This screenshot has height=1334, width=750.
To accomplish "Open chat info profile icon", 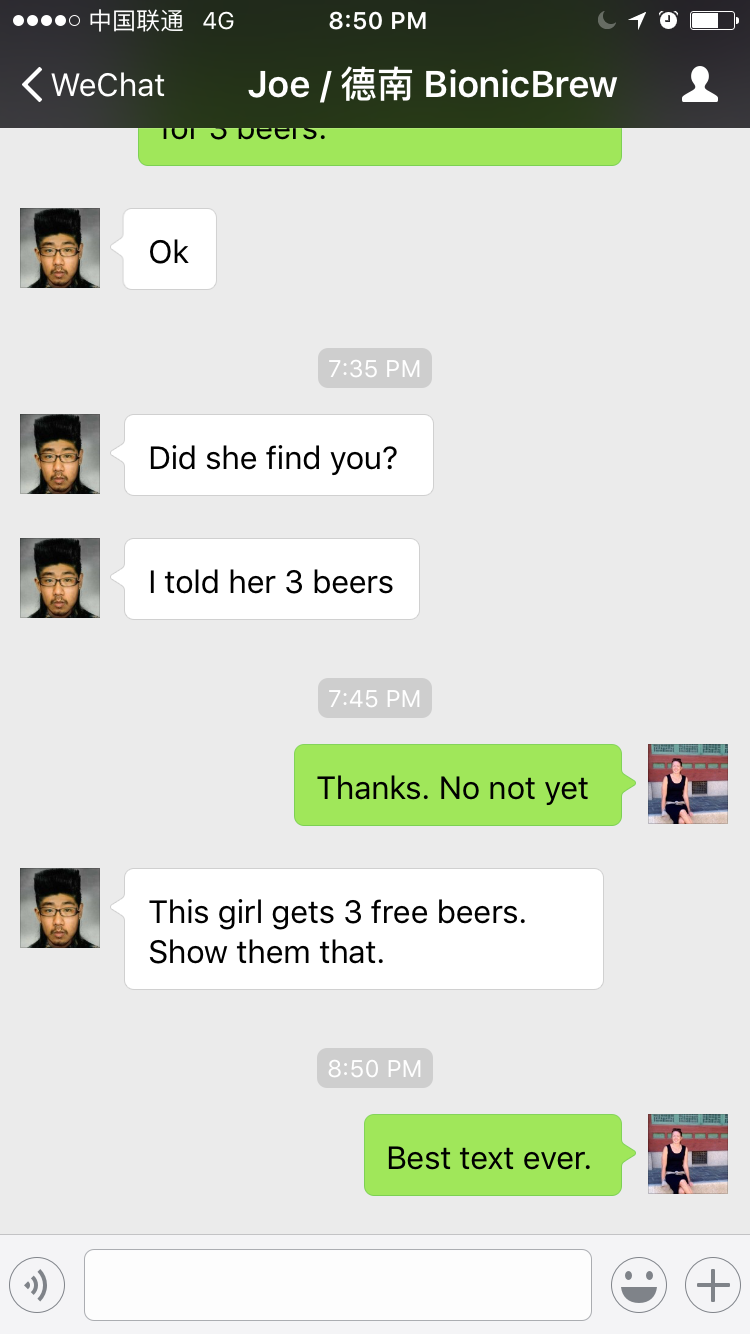I will tap(699, 85).
